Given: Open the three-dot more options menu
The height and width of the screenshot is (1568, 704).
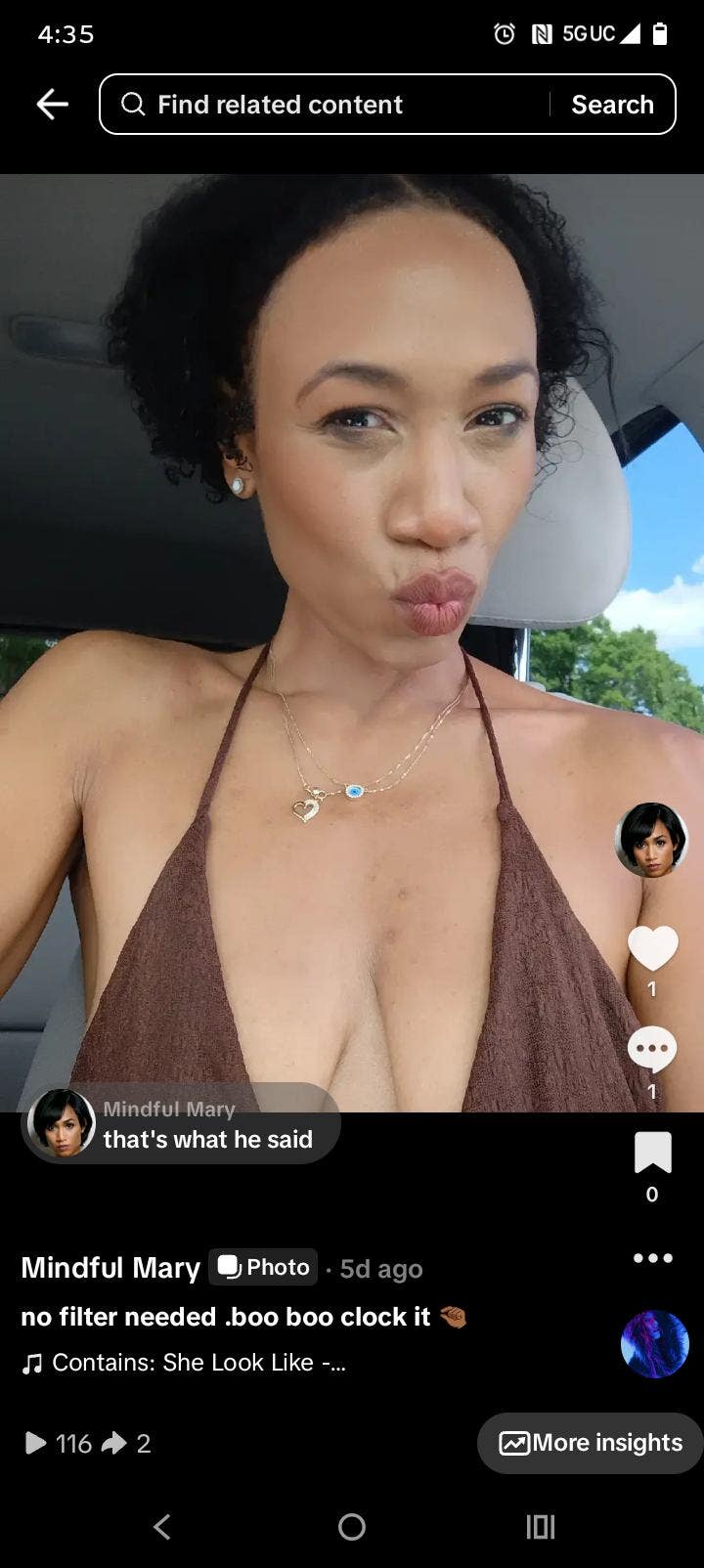Looking at the screenshot, I should pos(652,1258).
